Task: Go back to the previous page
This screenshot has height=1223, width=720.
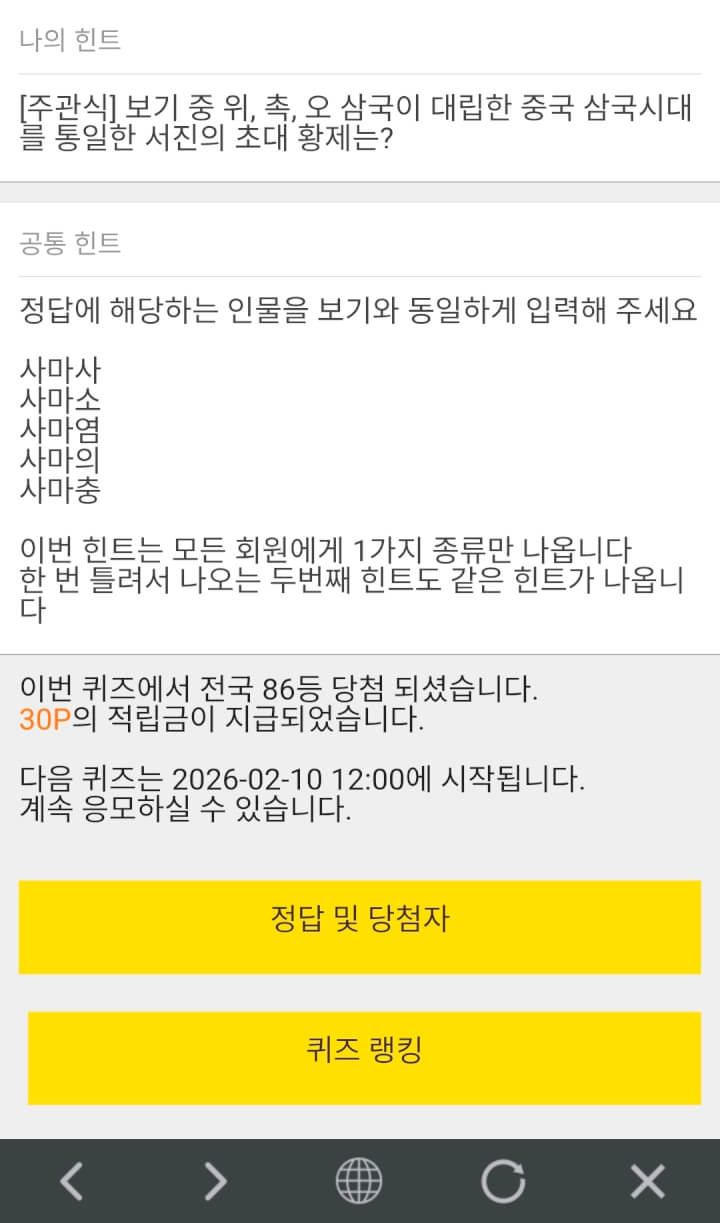Action: pos(71,1182)
